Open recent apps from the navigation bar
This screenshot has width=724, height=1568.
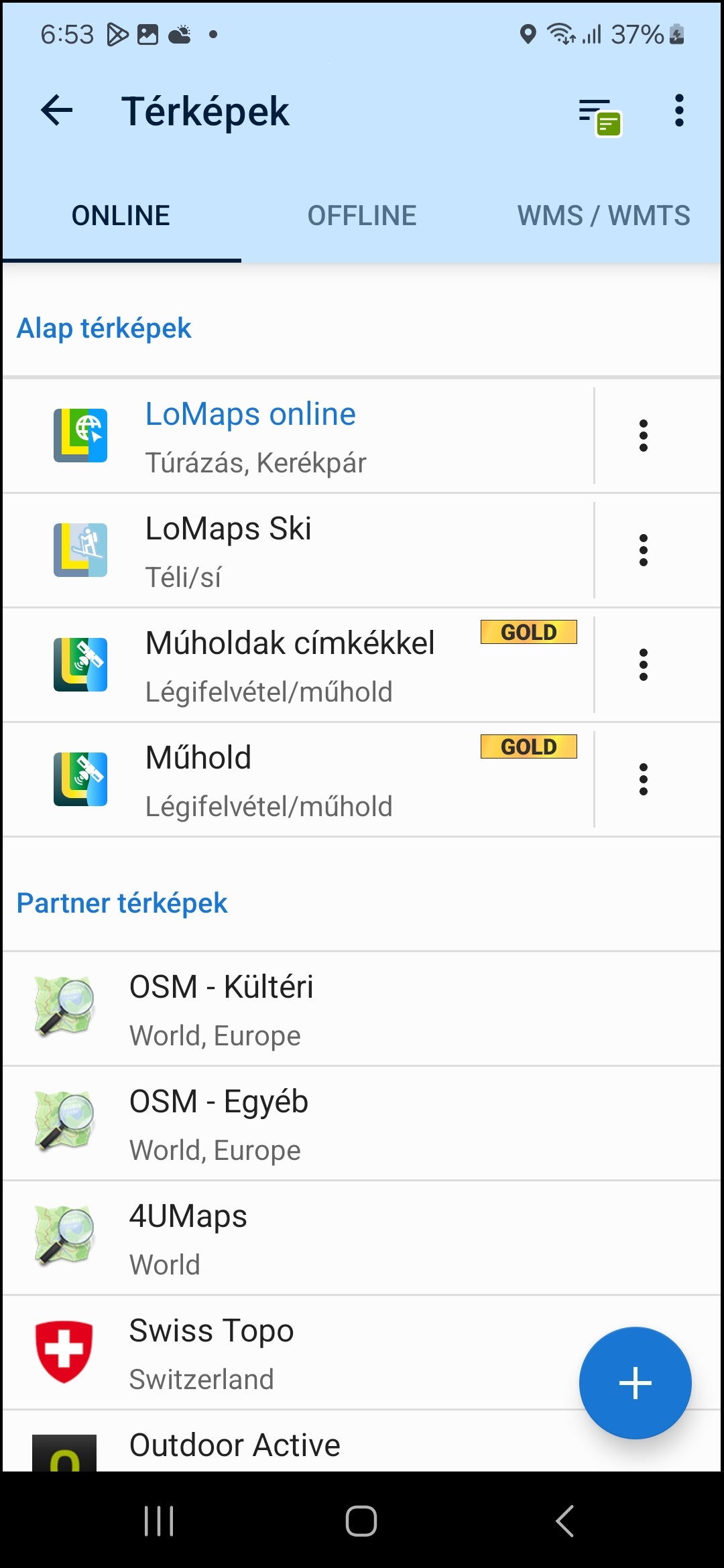point(160,1520)
